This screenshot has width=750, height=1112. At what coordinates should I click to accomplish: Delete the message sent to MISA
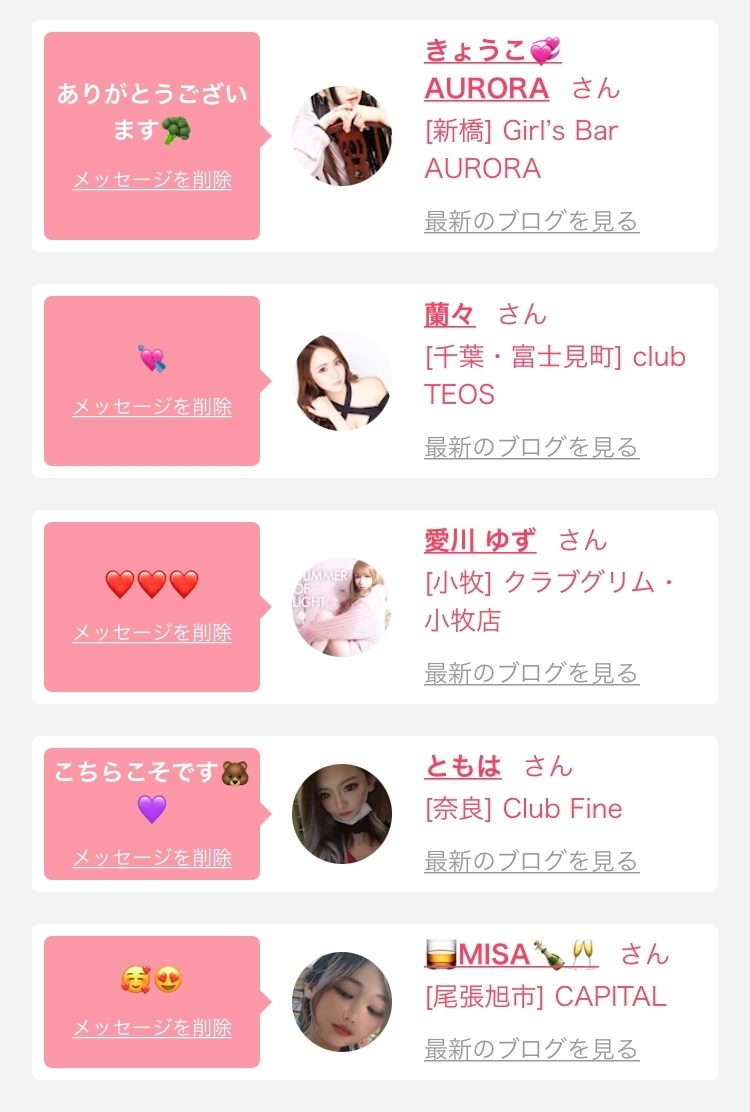152,1028
